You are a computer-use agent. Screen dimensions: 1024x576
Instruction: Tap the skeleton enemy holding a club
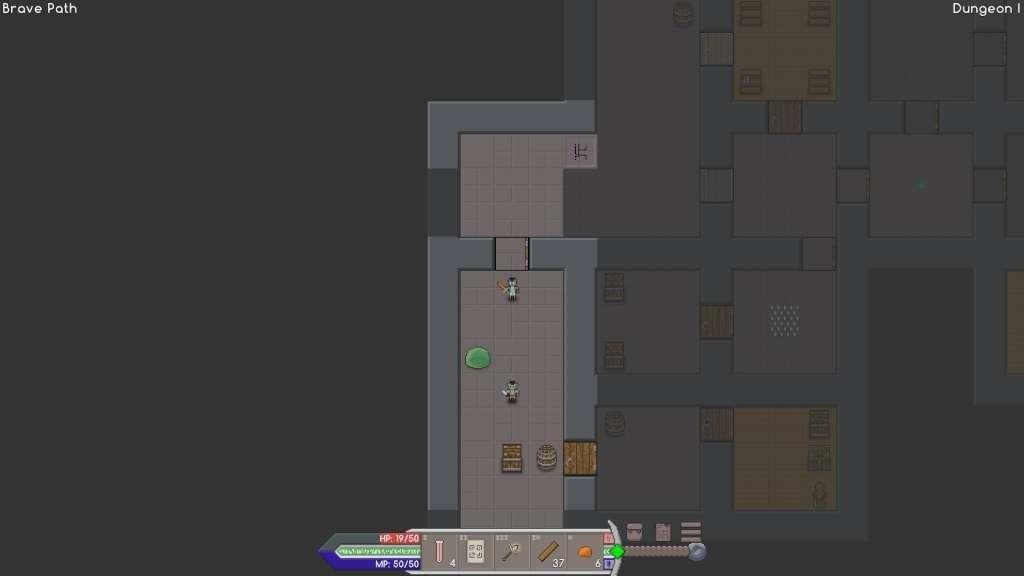tap(511, 289)
